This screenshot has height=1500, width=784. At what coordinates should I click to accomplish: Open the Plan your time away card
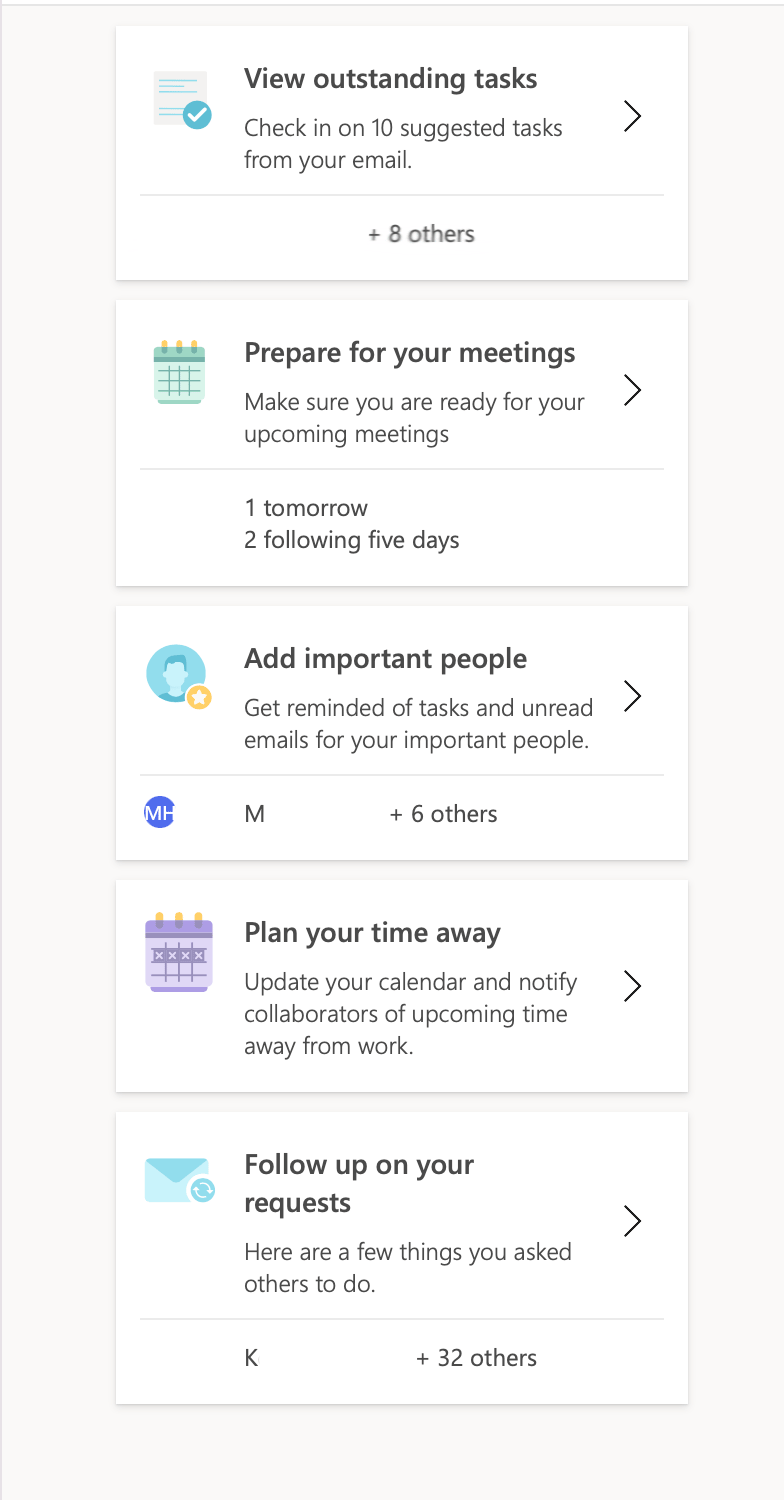(401, 986)
